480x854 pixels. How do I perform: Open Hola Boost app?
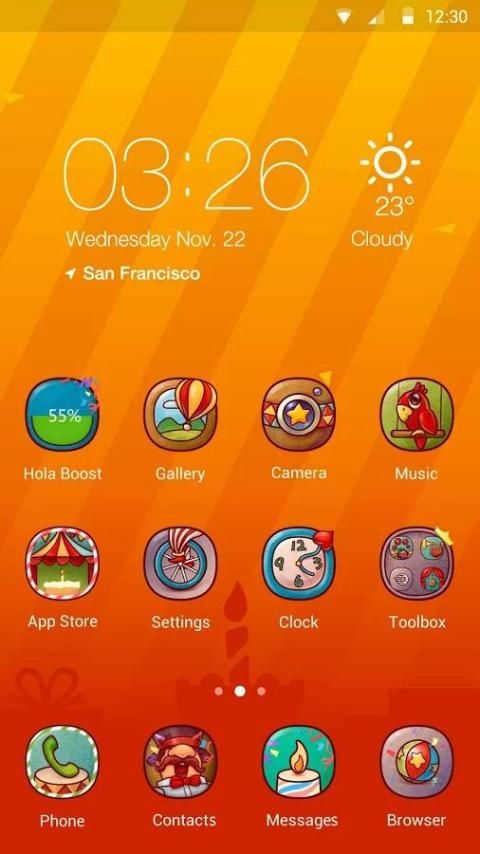(x=62, y=414)
